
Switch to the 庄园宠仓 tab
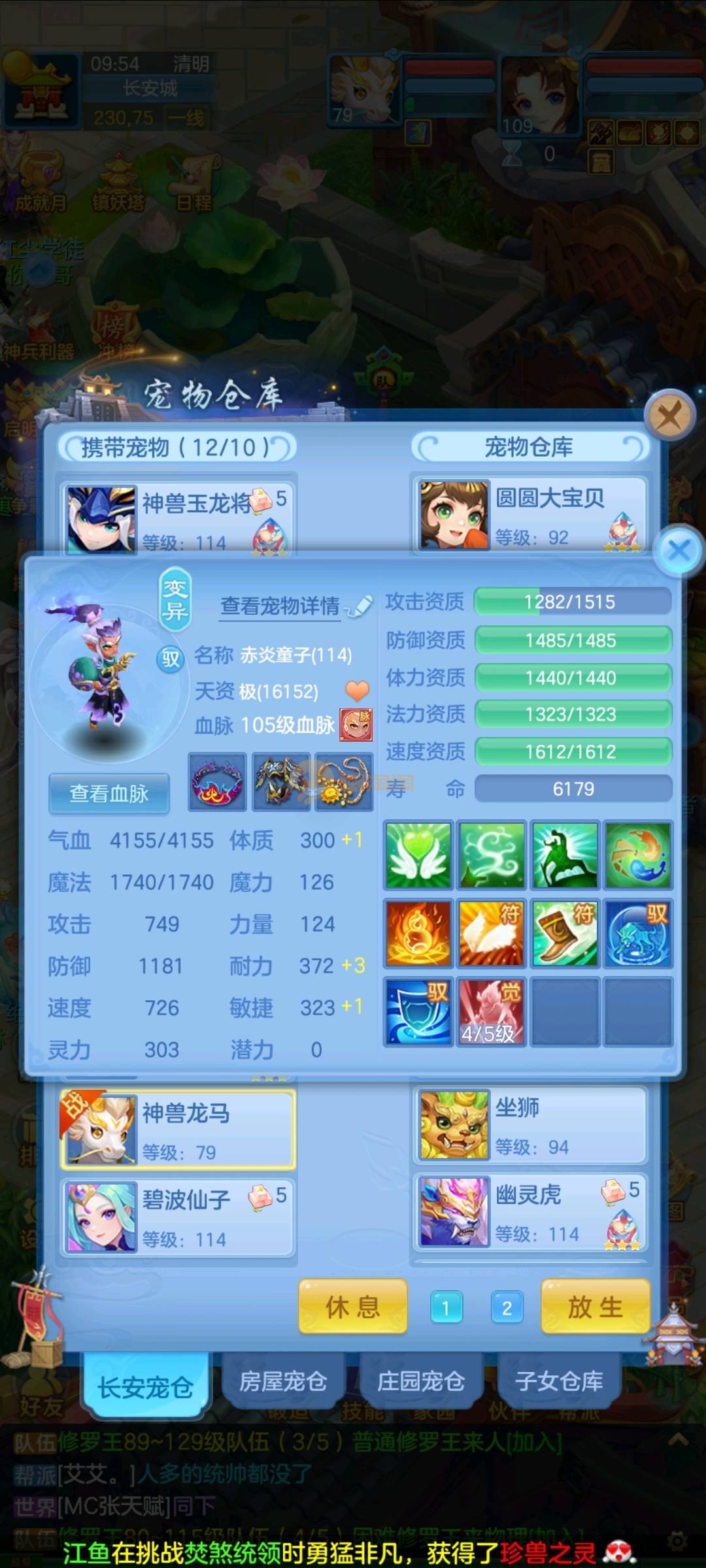point(421,1381)
